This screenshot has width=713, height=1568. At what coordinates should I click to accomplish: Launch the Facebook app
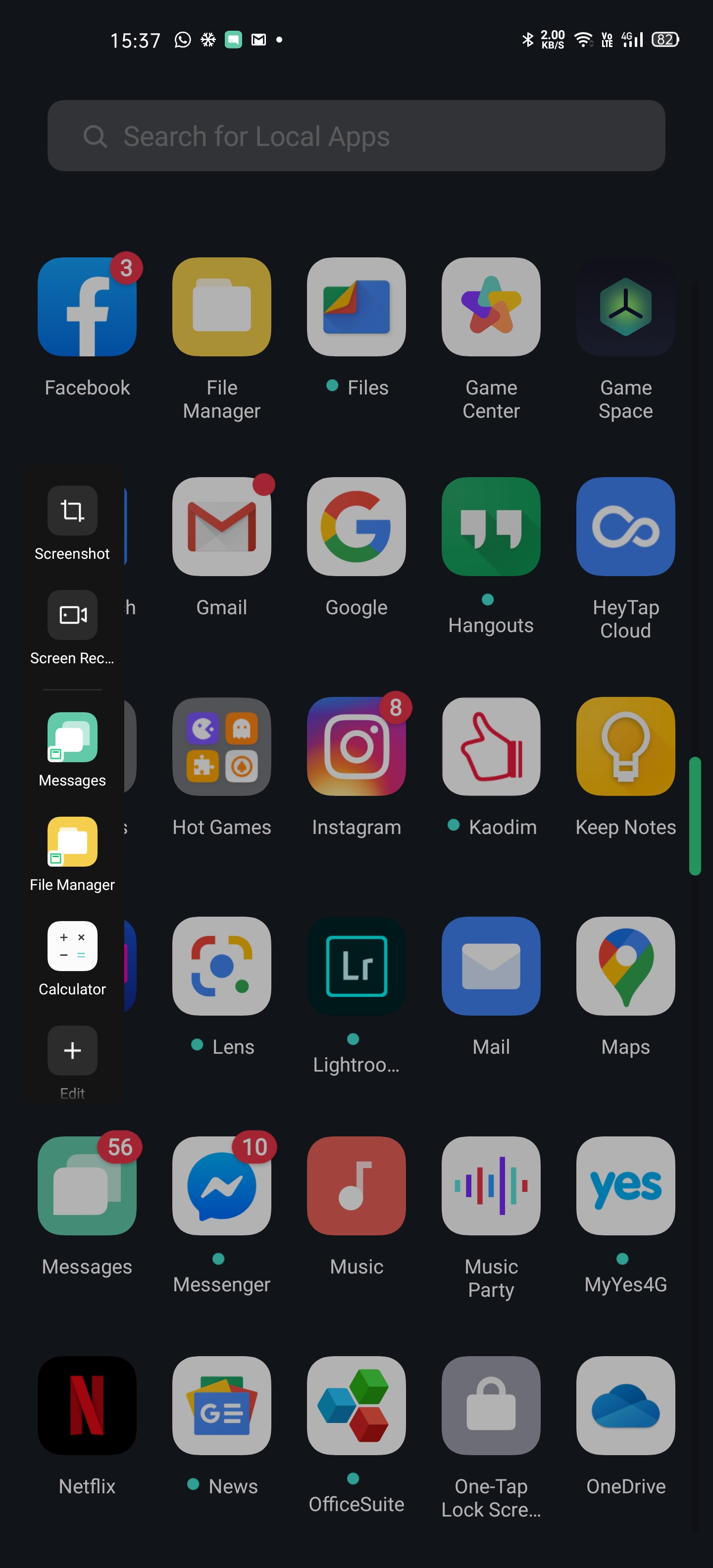click(x=87, y=307)
